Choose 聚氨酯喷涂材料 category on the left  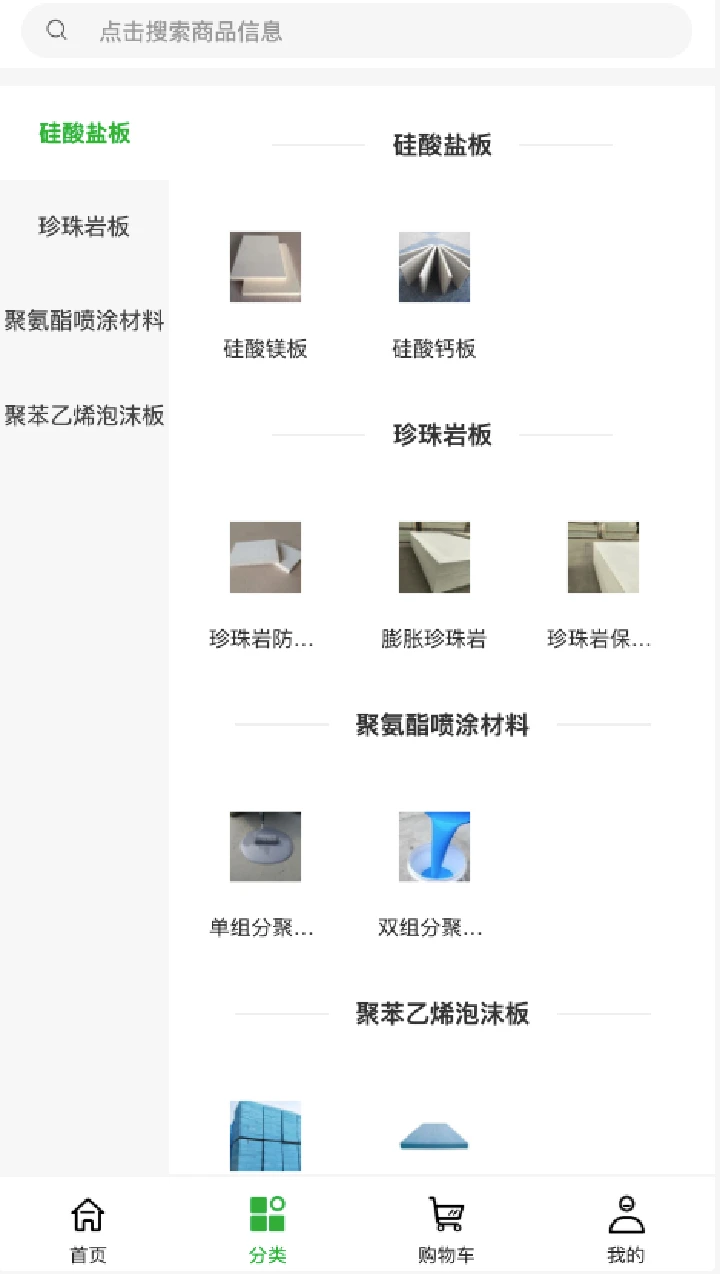point(84,321)
